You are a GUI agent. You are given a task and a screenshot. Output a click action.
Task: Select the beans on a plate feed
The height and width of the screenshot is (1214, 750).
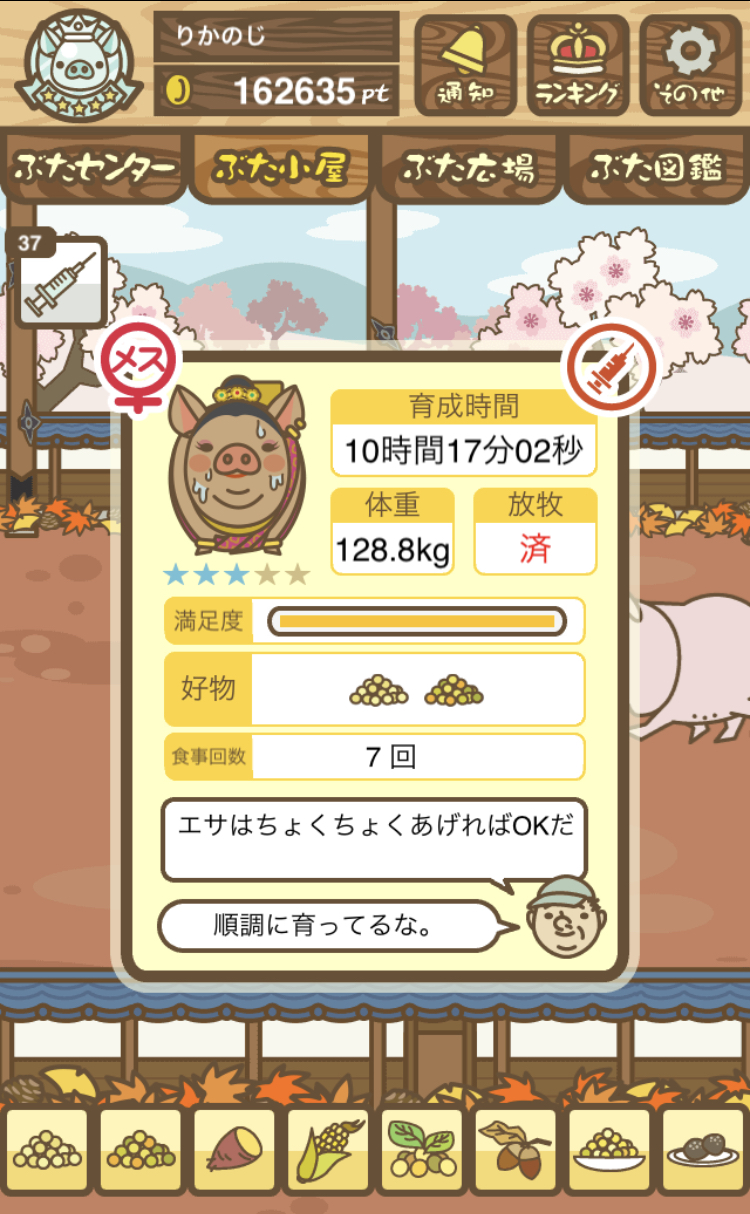click(x=610, y=1150)
